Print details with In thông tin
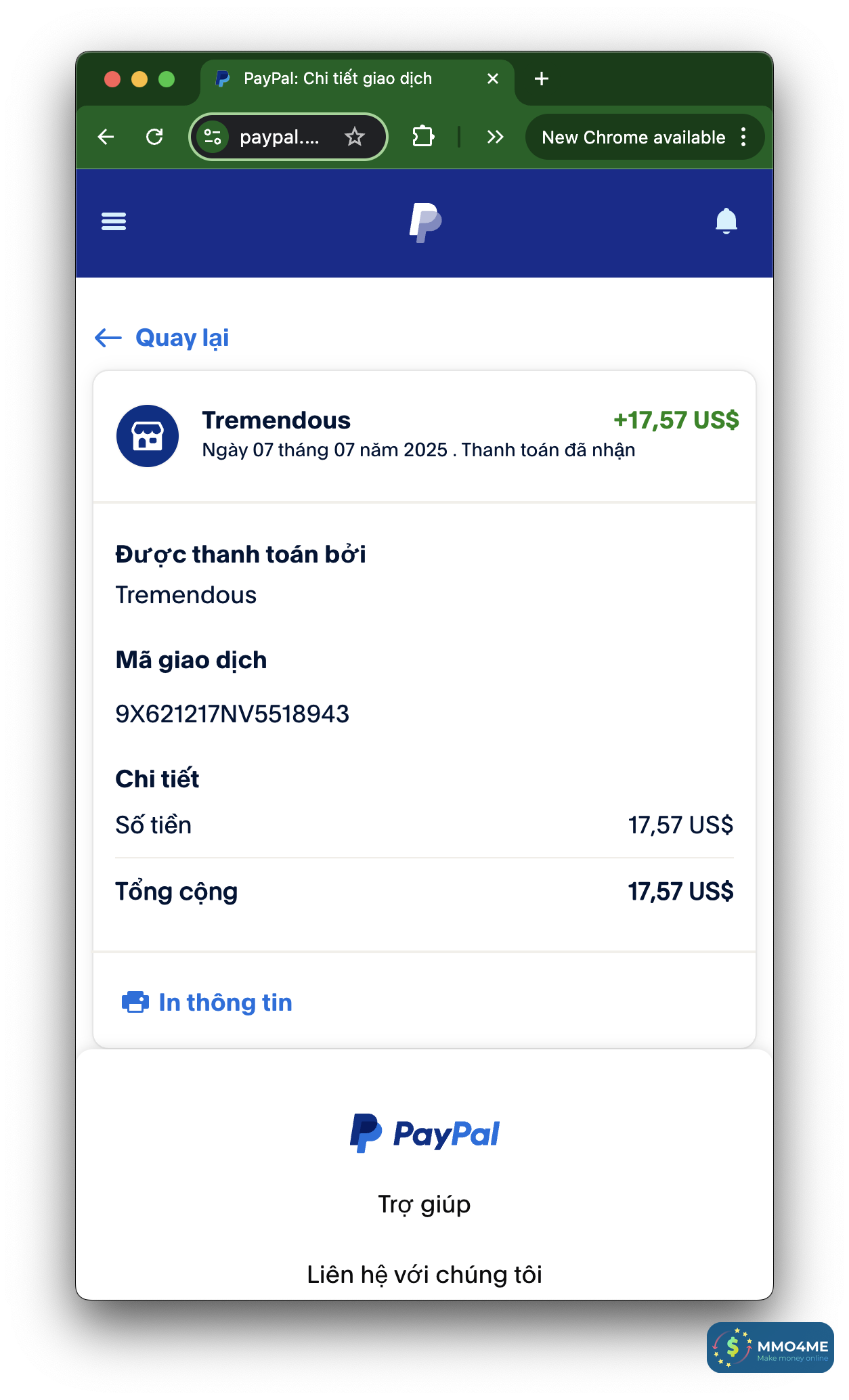The image size is (849, 1400). click(207, 1003)
